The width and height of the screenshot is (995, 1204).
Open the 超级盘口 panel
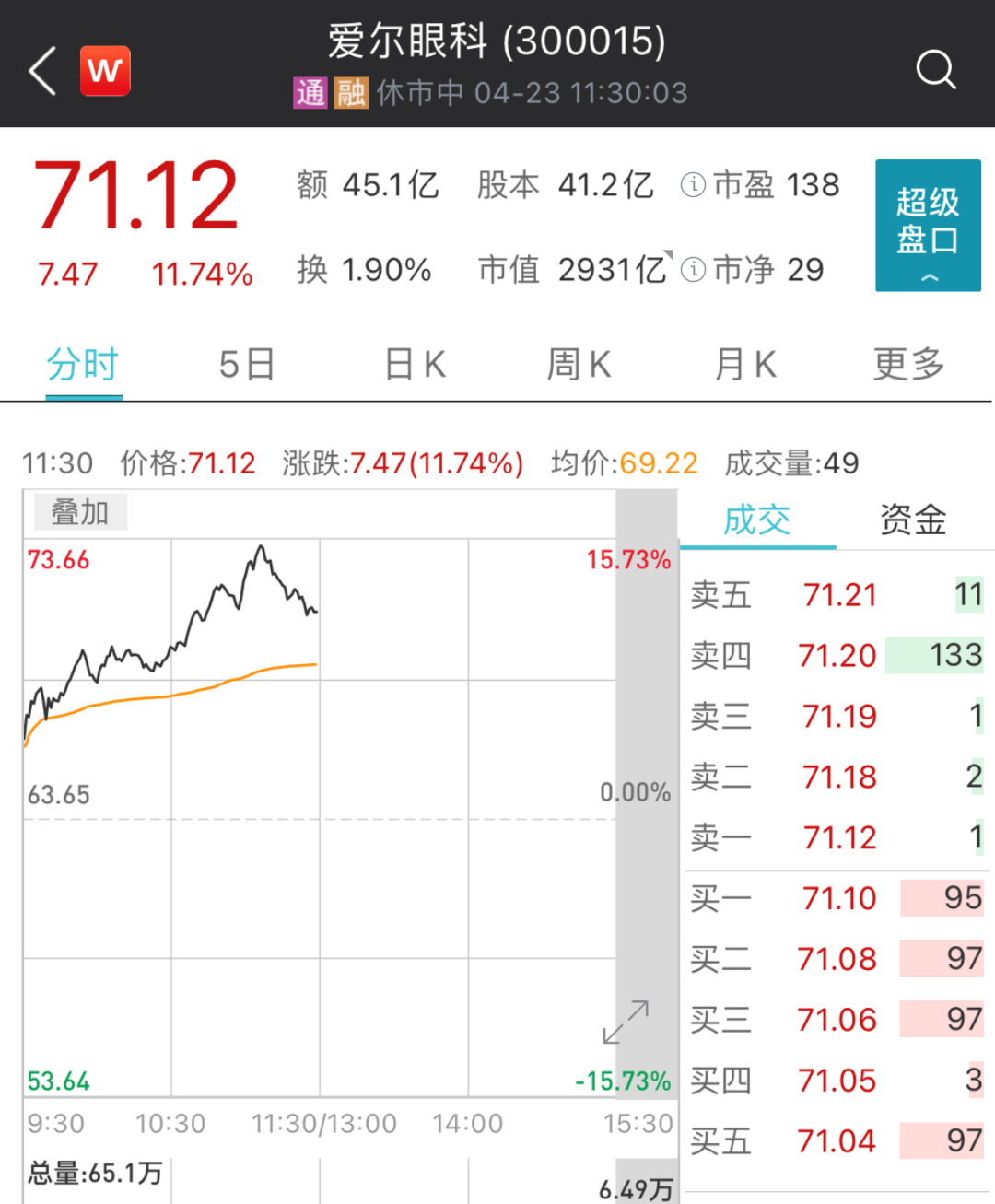point(927,225)
